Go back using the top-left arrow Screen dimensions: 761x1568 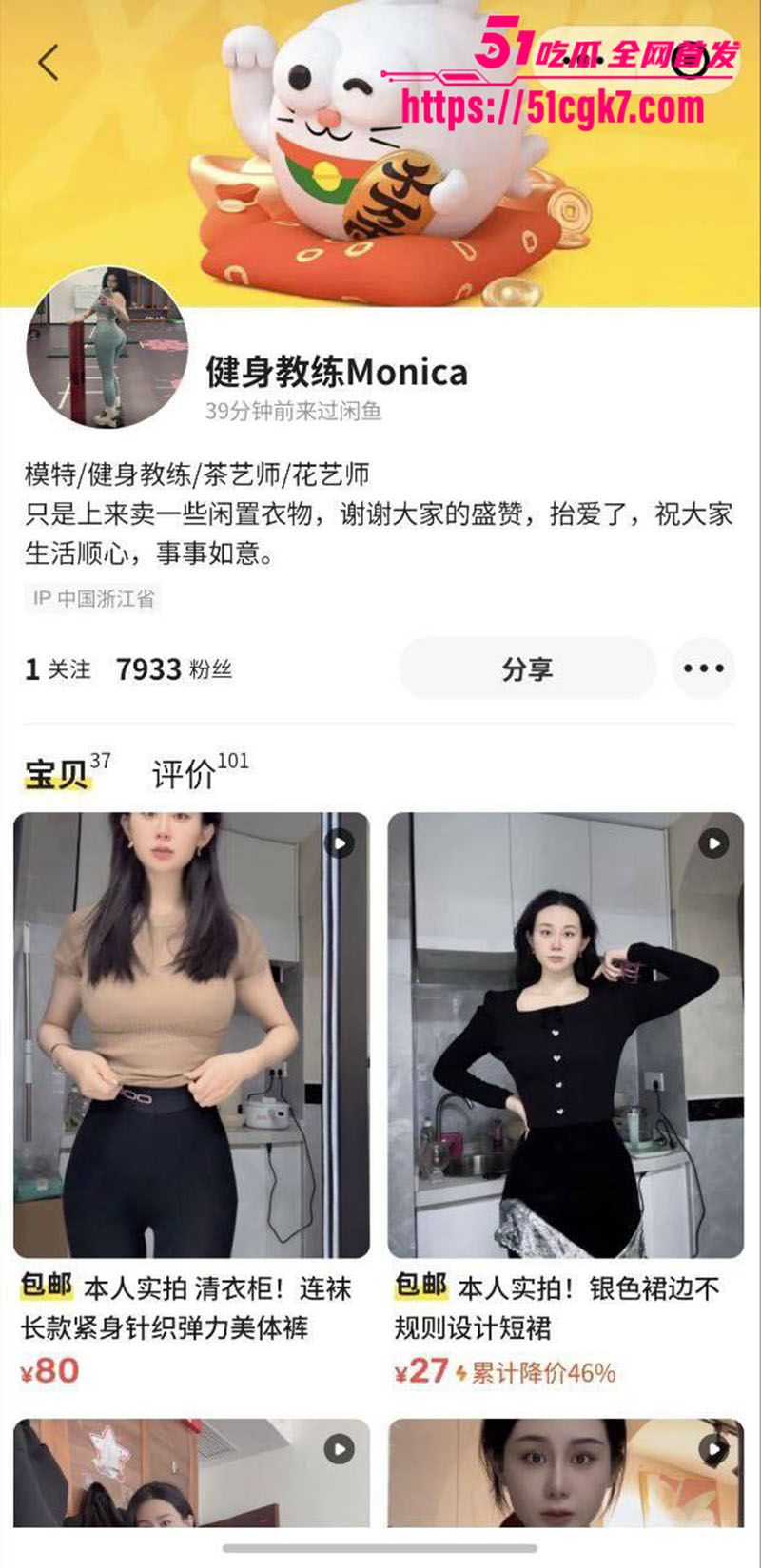tap(49, 63)
